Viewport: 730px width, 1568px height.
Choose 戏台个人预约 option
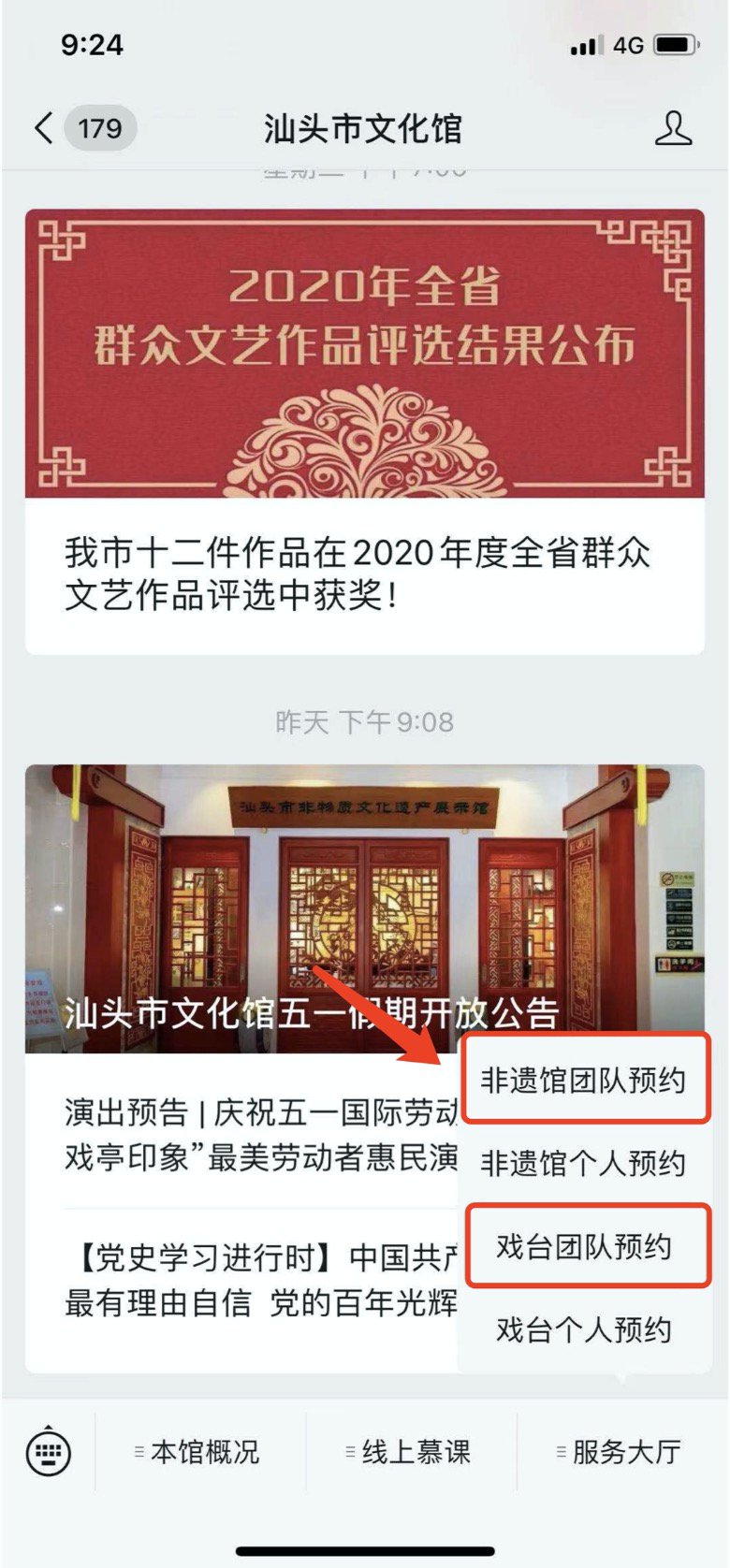pos(584,1329)
